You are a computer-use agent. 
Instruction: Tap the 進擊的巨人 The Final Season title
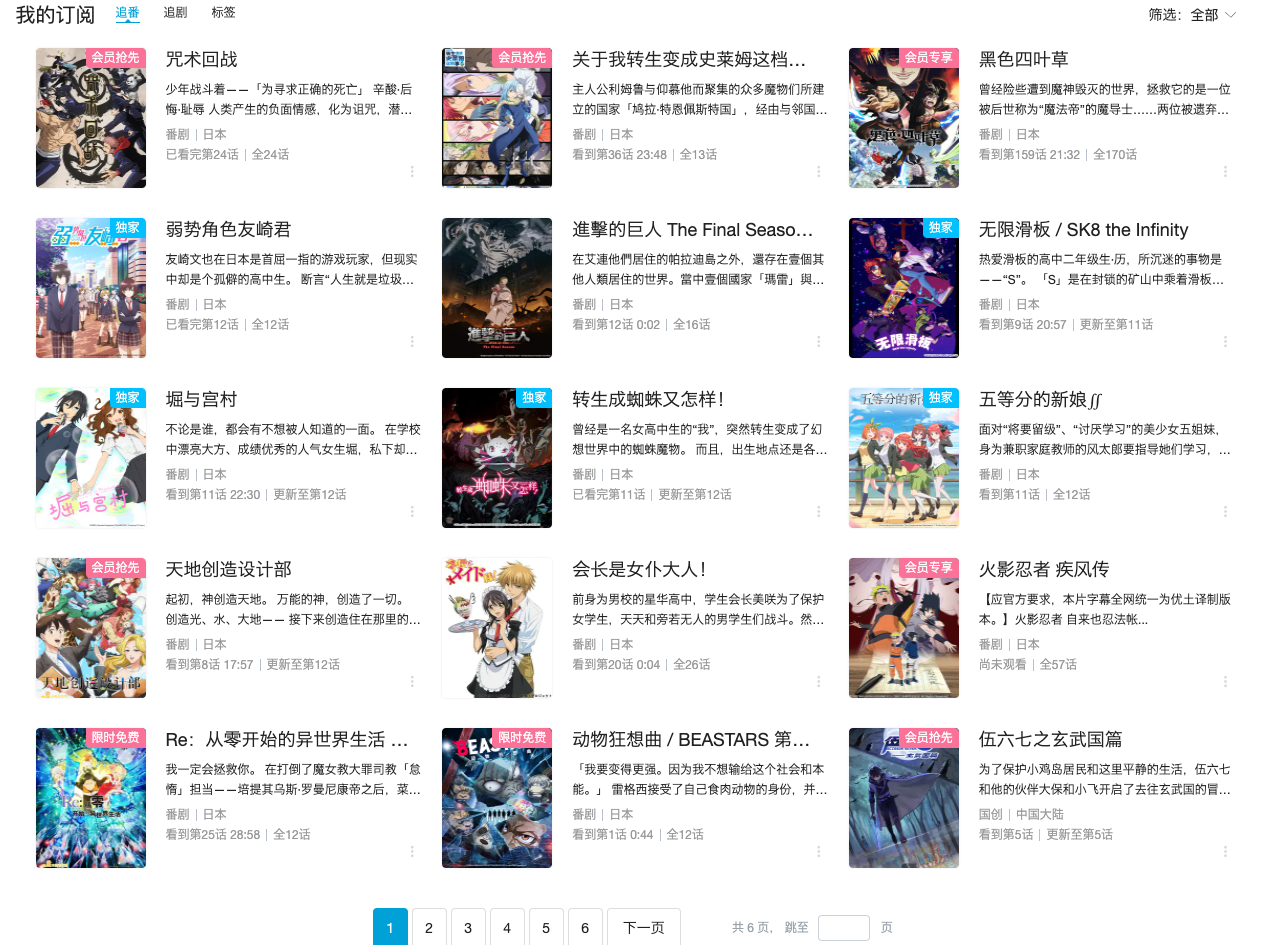tap(692, 230)
